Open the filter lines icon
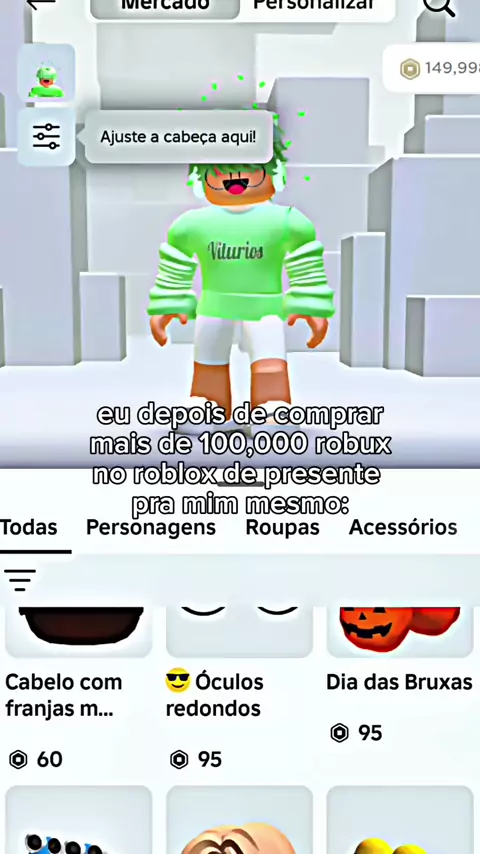This screenshot has width=480, height=854. click(20, 580)
